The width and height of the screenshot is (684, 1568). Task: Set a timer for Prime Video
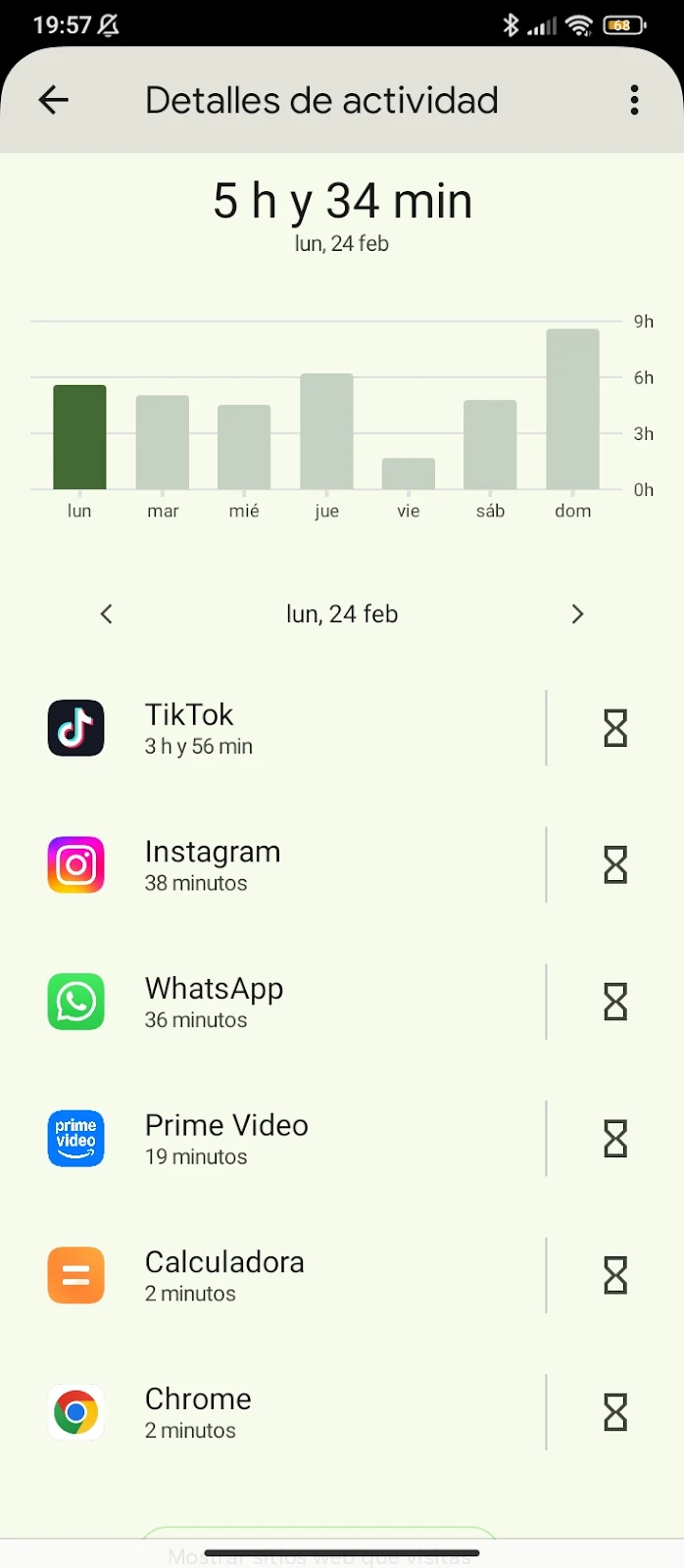click(x=615, y=1139)
